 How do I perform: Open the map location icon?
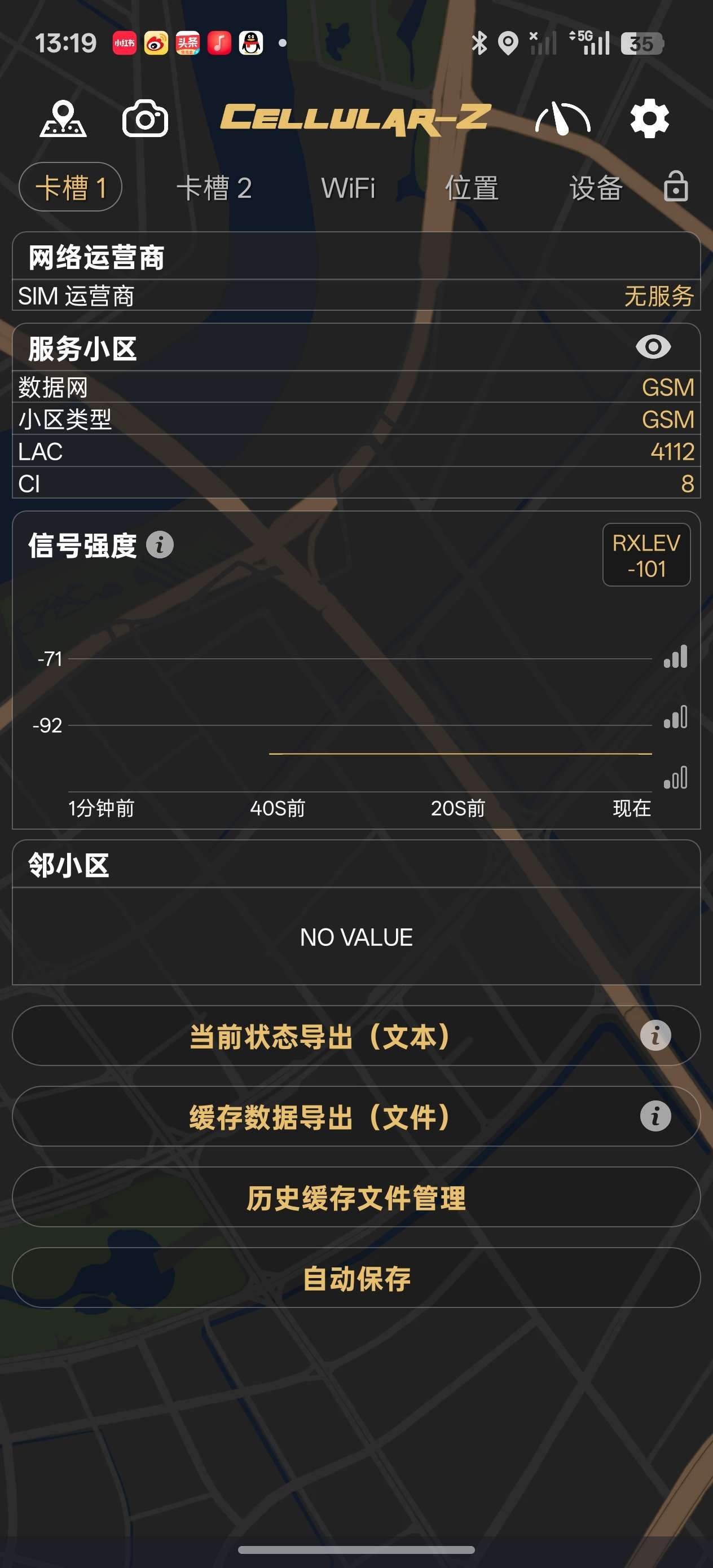coord(63,118)
